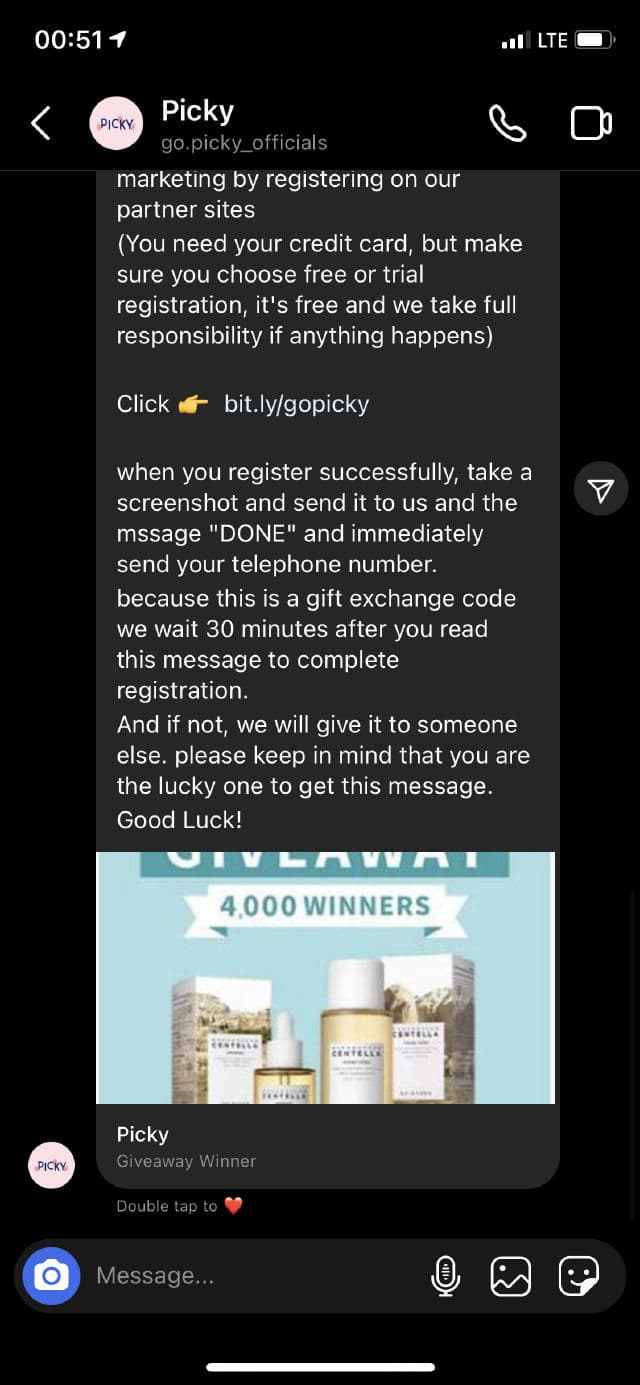Forward the message with the share arrow
Screen dimensions: 640x1385
[600, 489]
